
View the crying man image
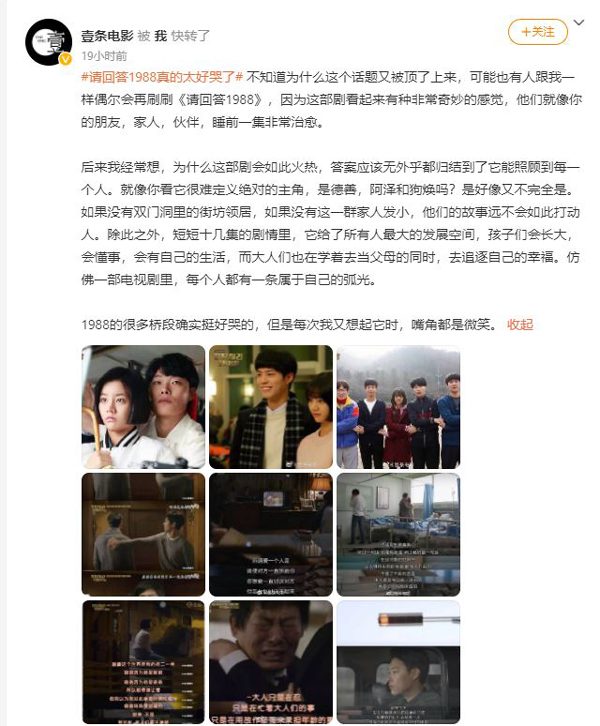(x=270, y=661)
